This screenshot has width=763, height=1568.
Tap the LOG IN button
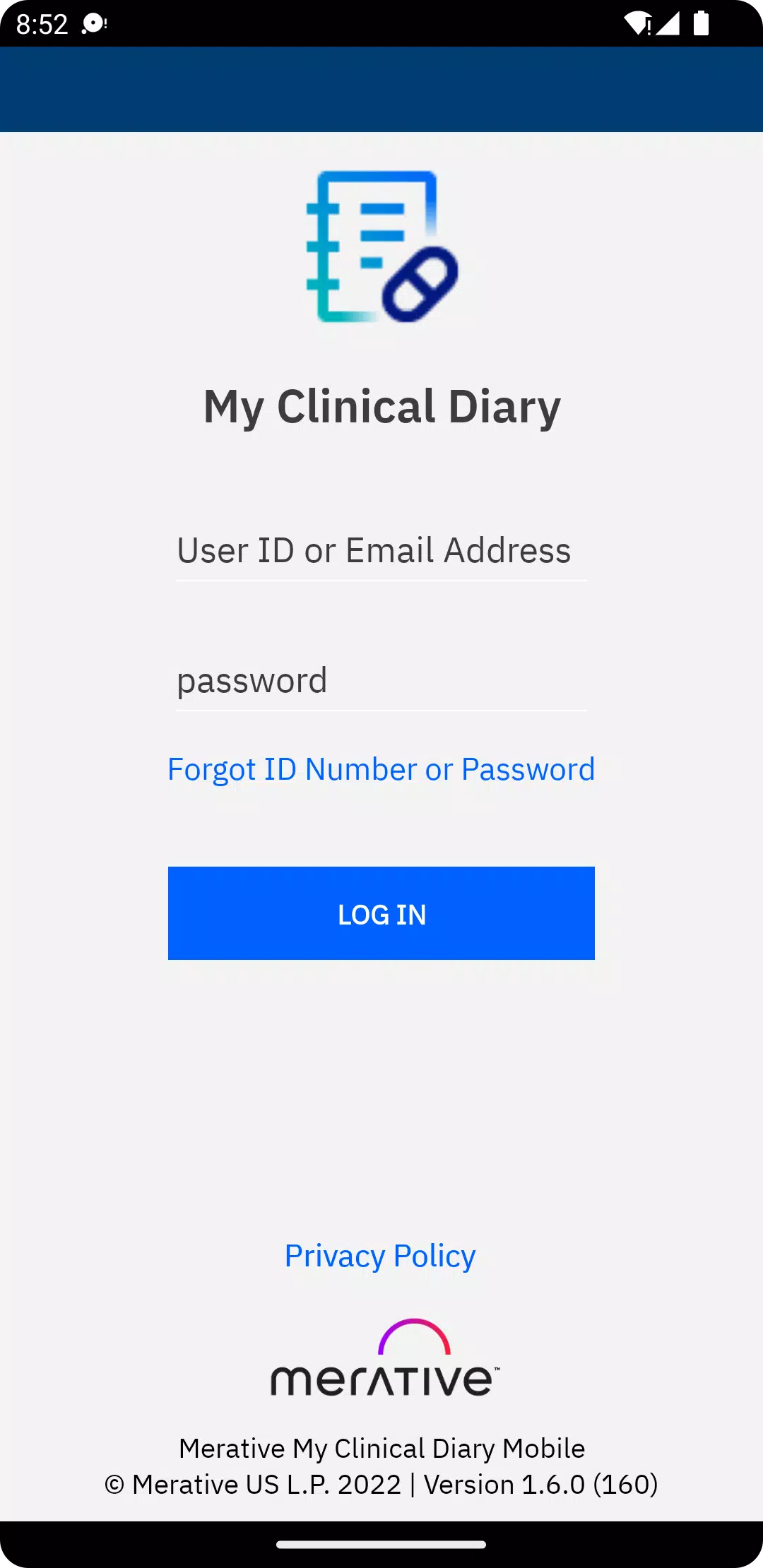[x=381, y=913]
